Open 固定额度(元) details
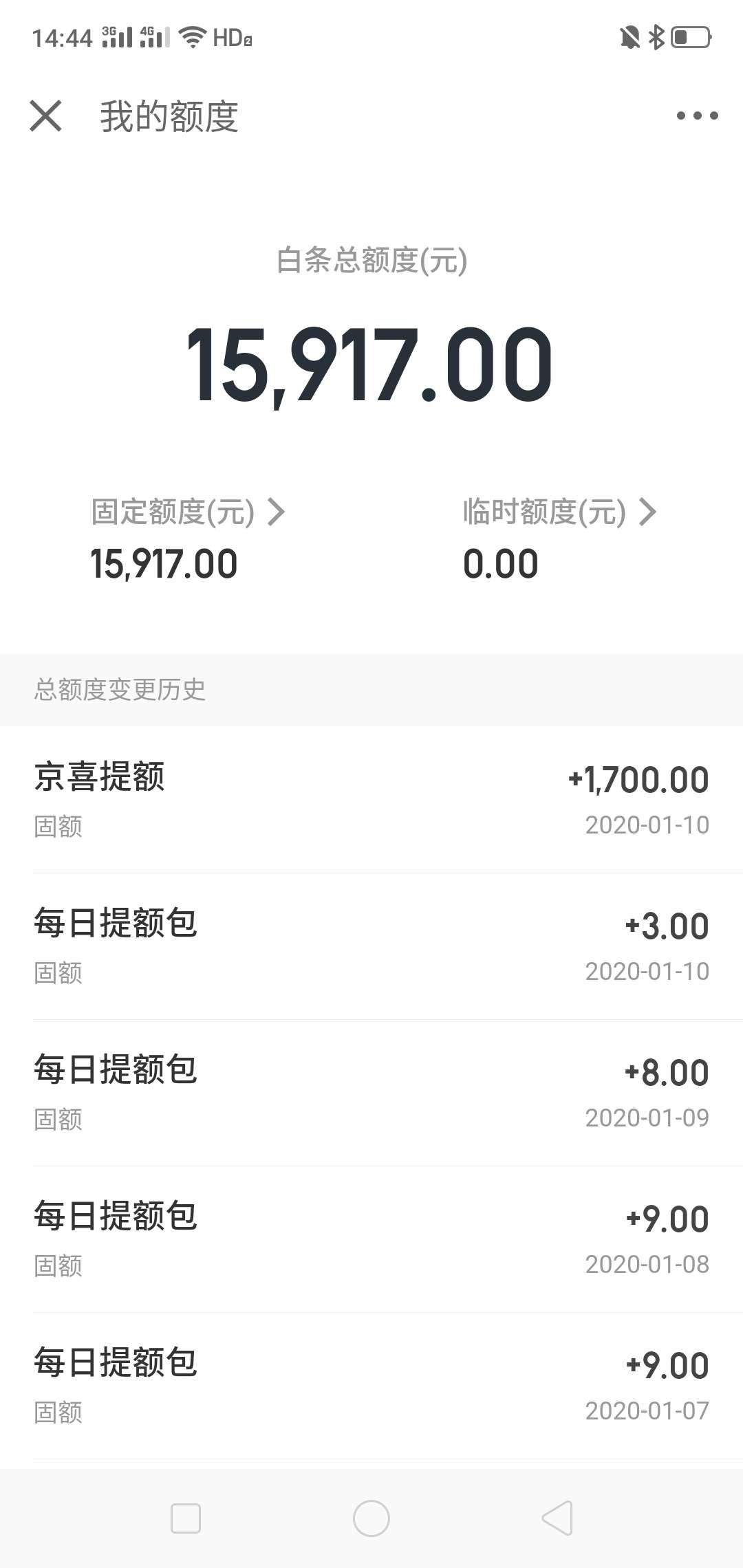 click(x=188, y=512)
